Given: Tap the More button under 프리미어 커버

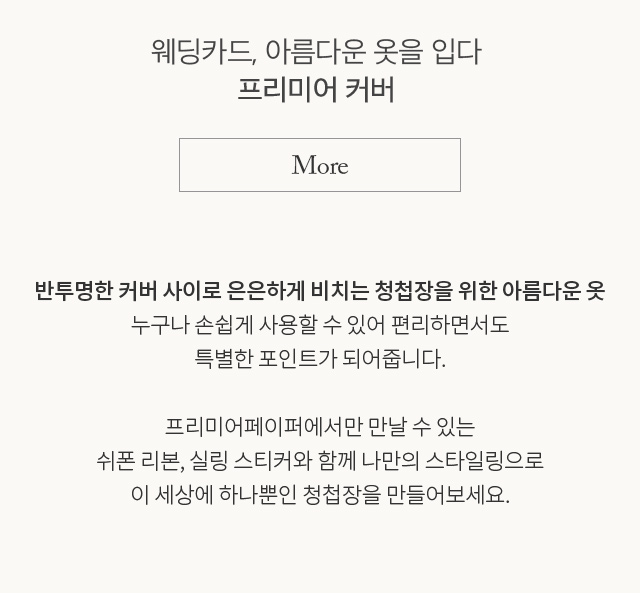Looking at the screenshot, I should click(x=320, y=165).
